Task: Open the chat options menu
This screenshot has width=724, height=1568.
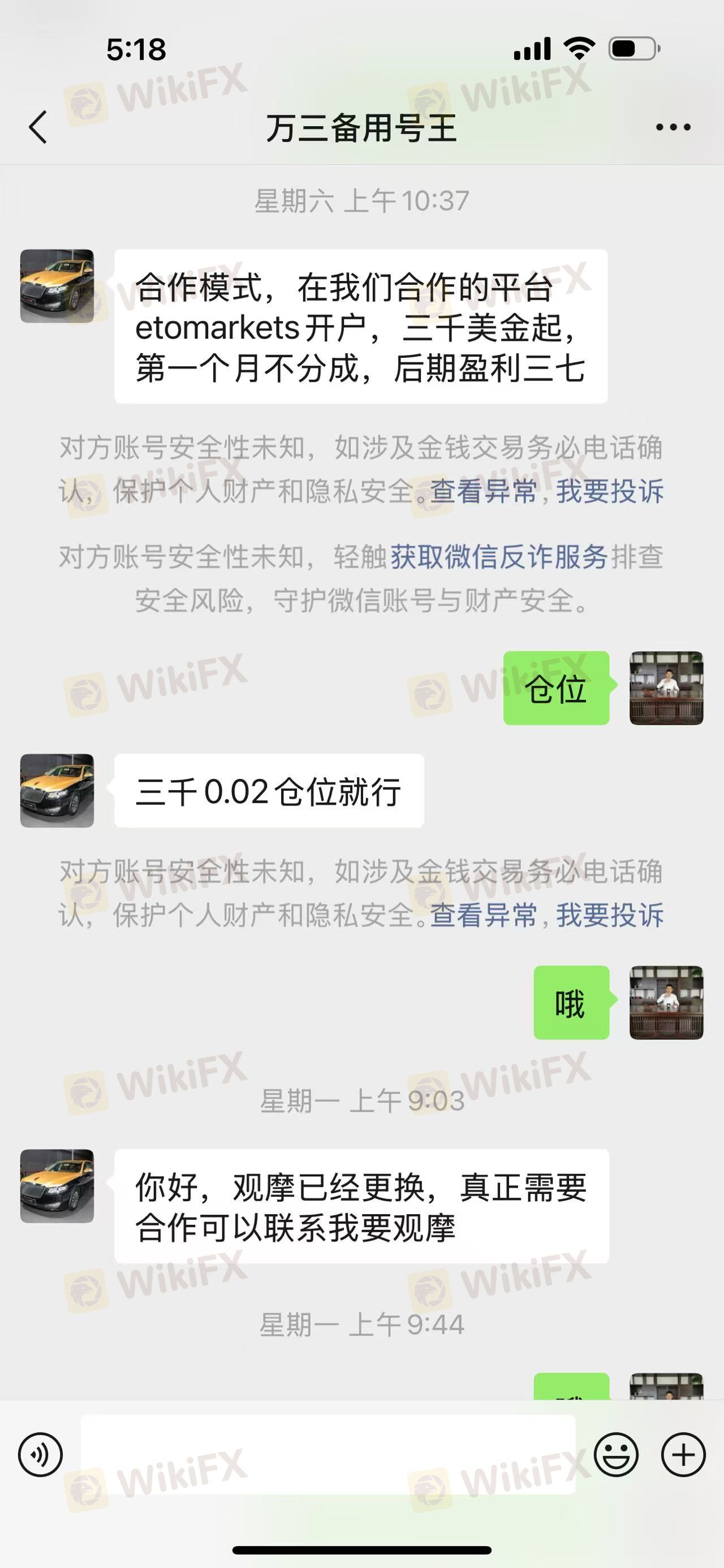Action: [673, 127]
